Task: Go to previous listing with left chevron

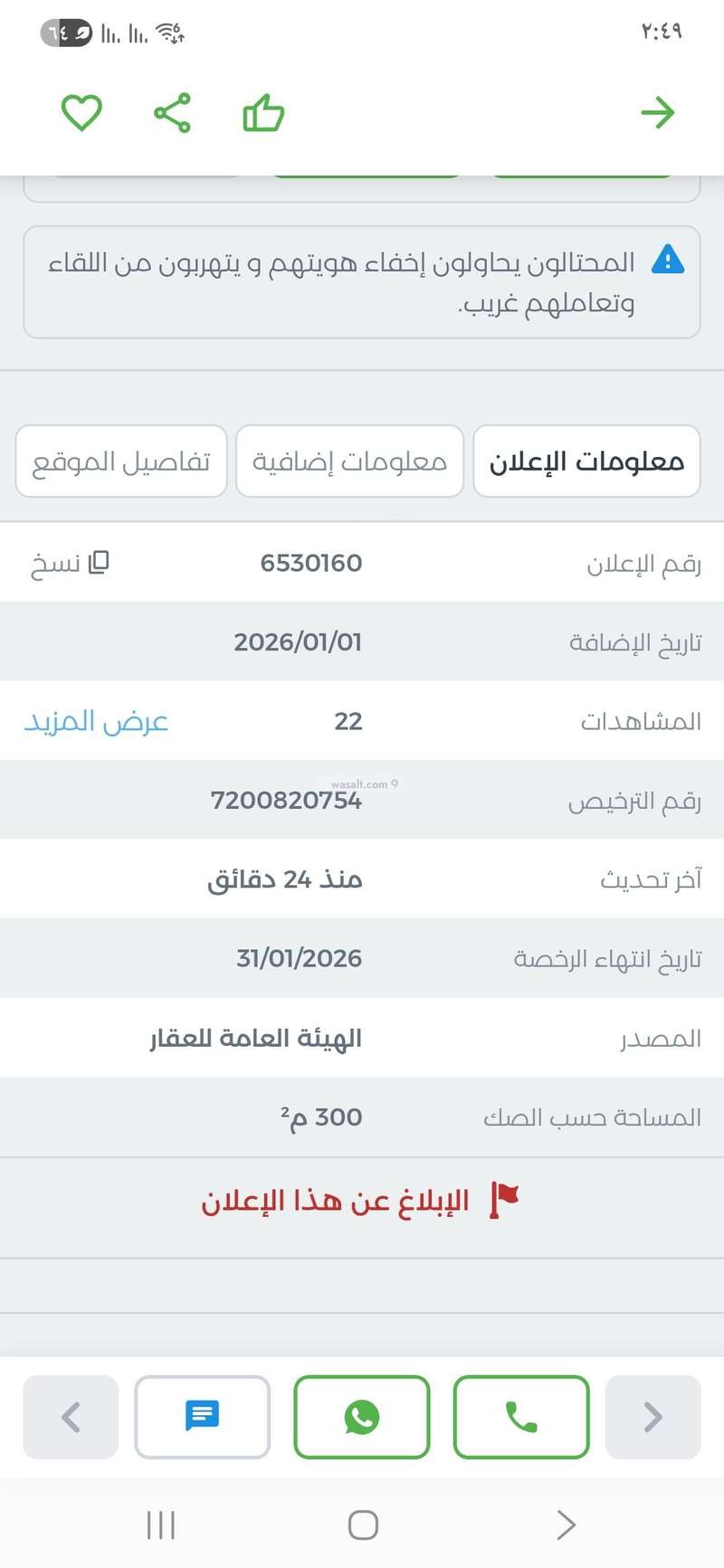Action: [x=71, y=1417]
